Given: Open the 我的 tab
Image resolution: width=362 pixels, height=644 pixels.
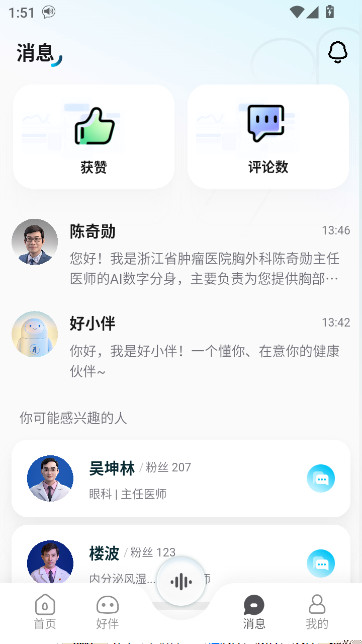Looking at the screenshot, I should coord(317,612).
